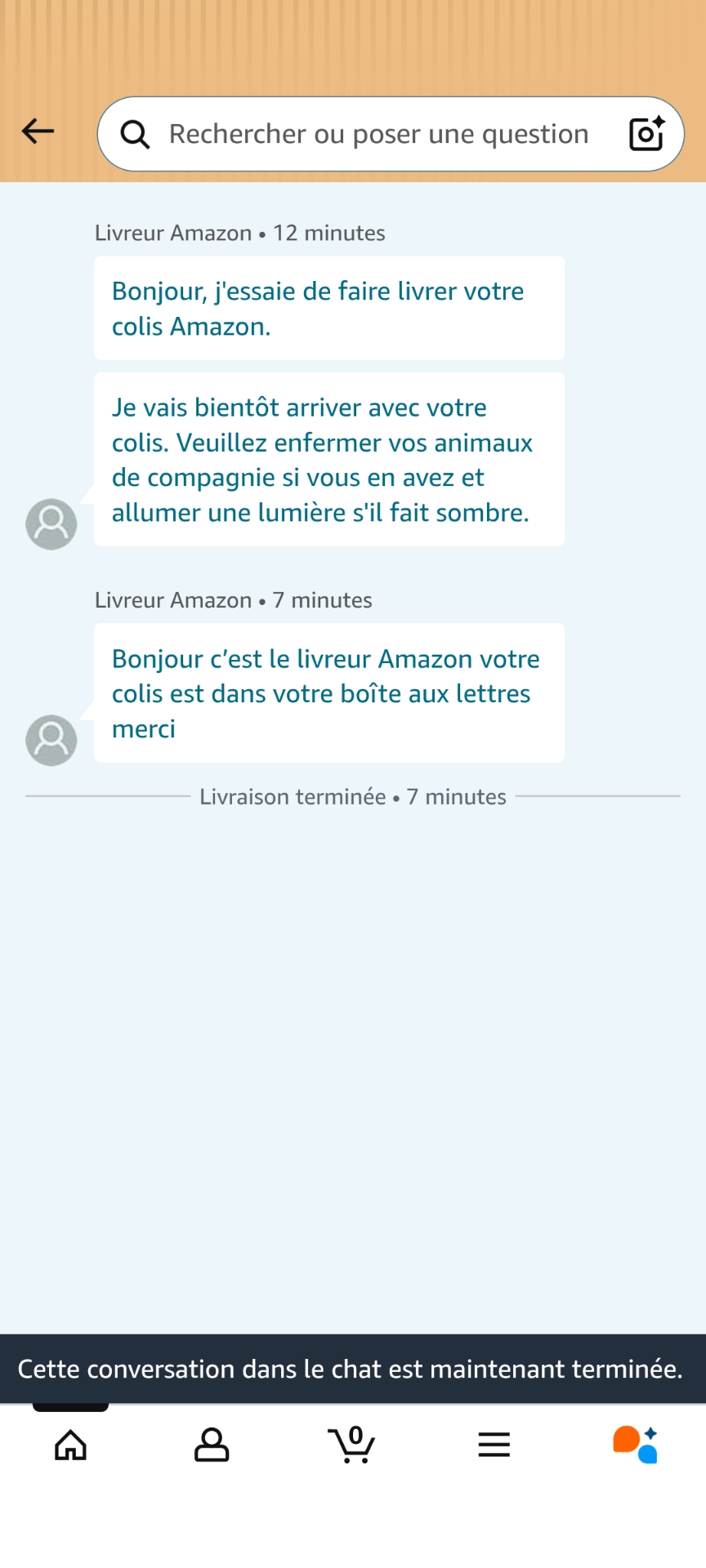Tap the search input field
Screen dimensions: 706x1568
[376, 133]
